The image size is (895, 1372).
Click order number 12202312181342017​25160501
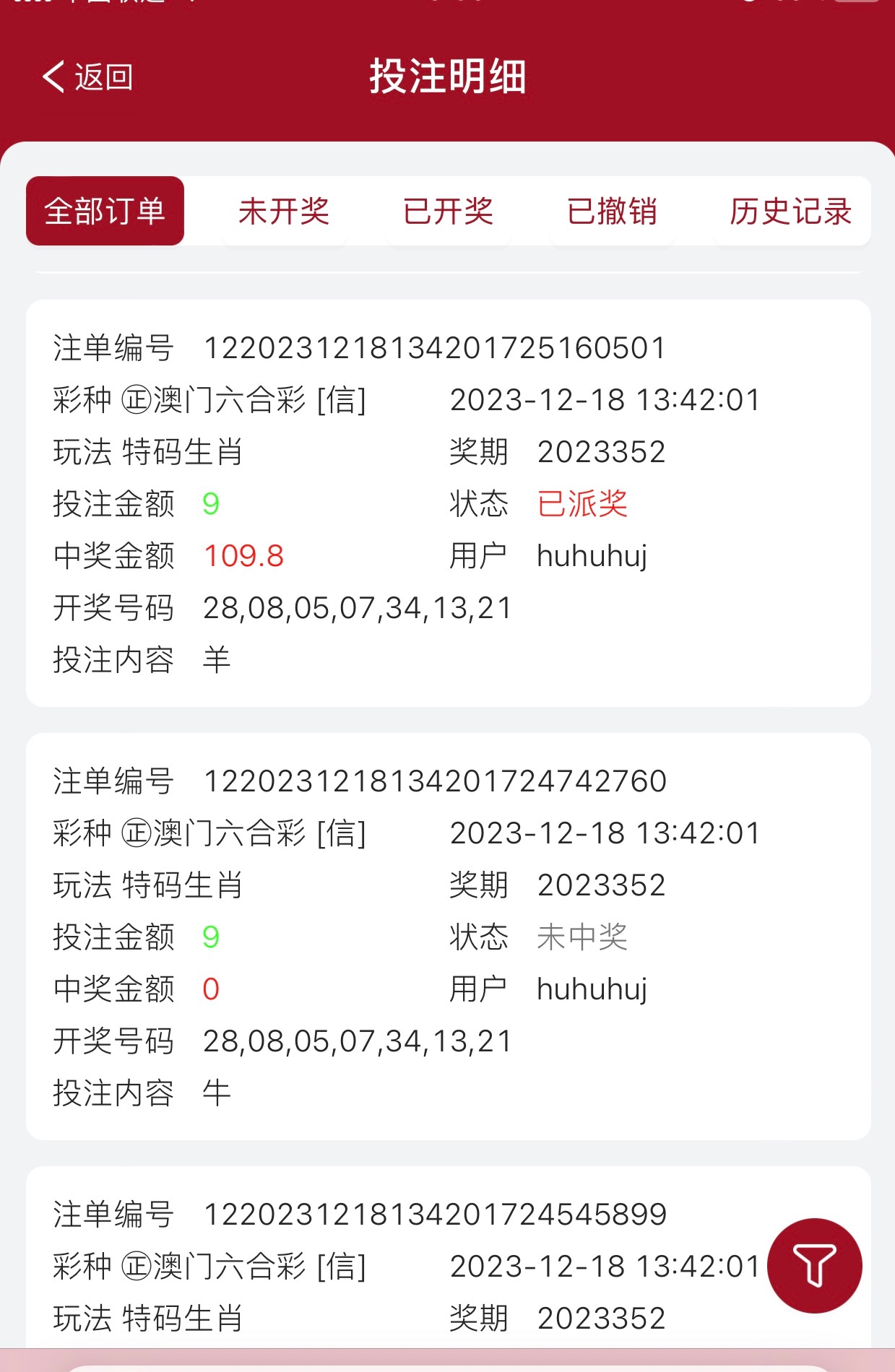pyautogui.click(x=434, y=347)
